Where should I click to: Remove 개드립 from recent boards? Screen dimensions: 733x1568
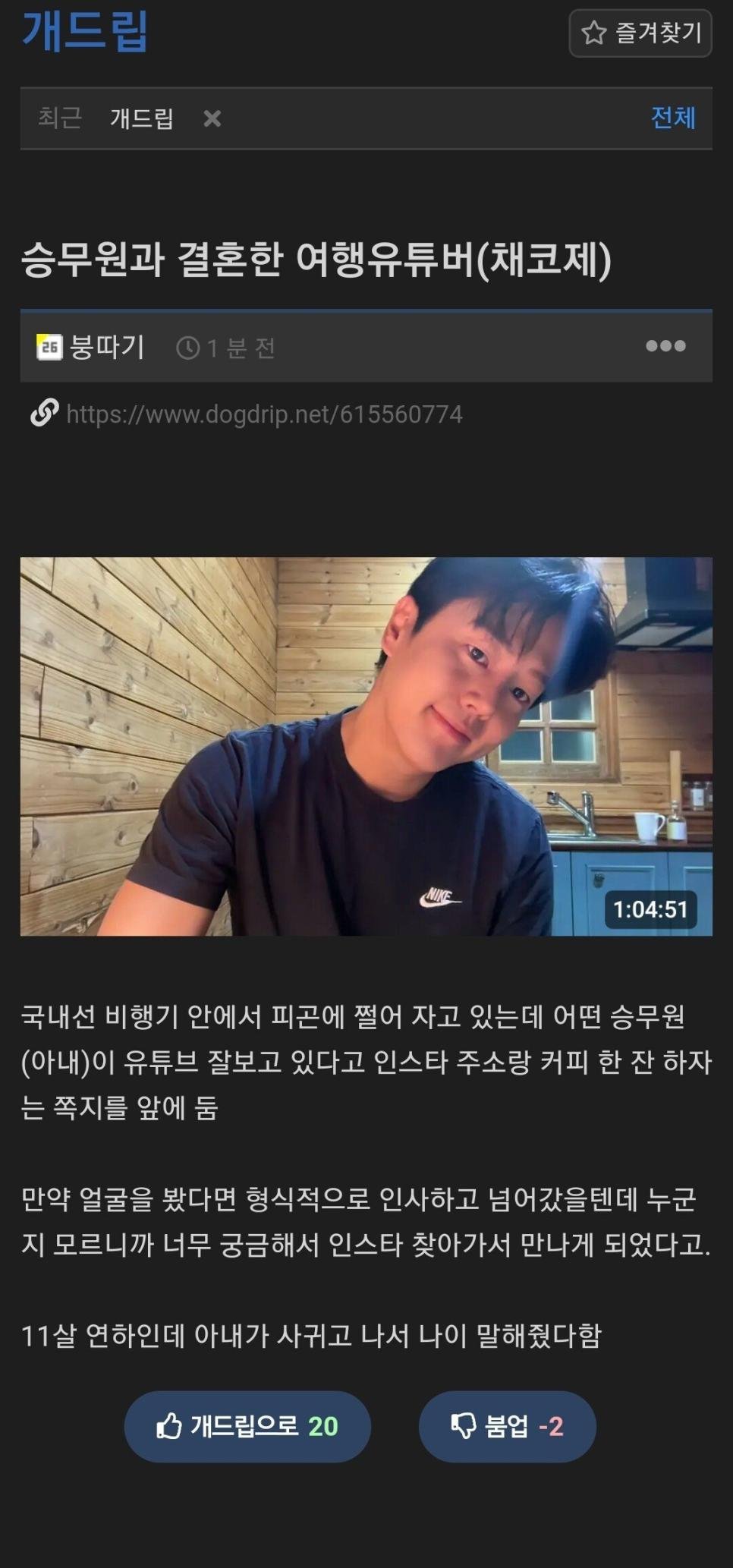click(x=212, y=118)
